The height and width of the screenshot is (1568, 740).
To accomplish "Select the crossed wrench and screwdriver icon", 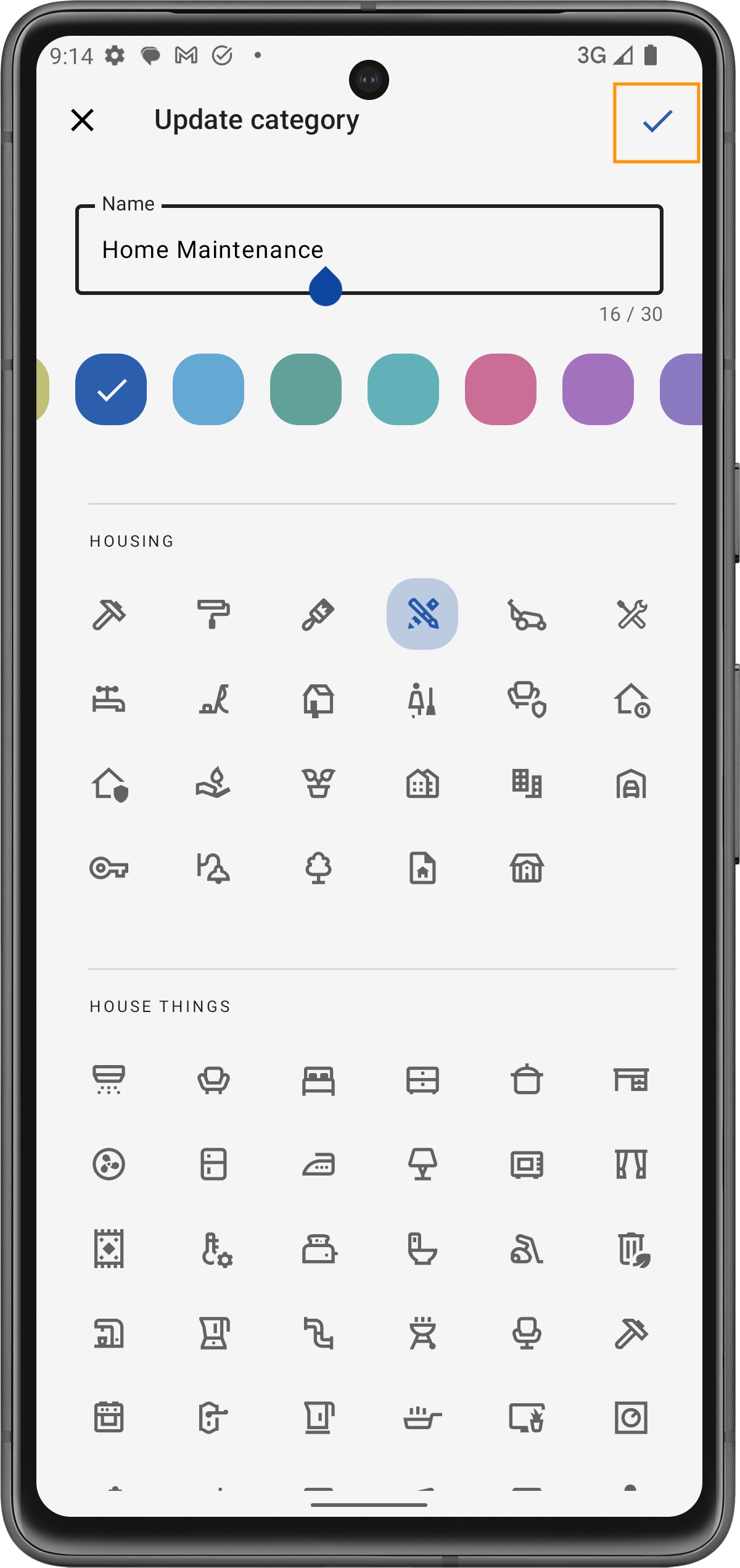I will tap(631, 615).
